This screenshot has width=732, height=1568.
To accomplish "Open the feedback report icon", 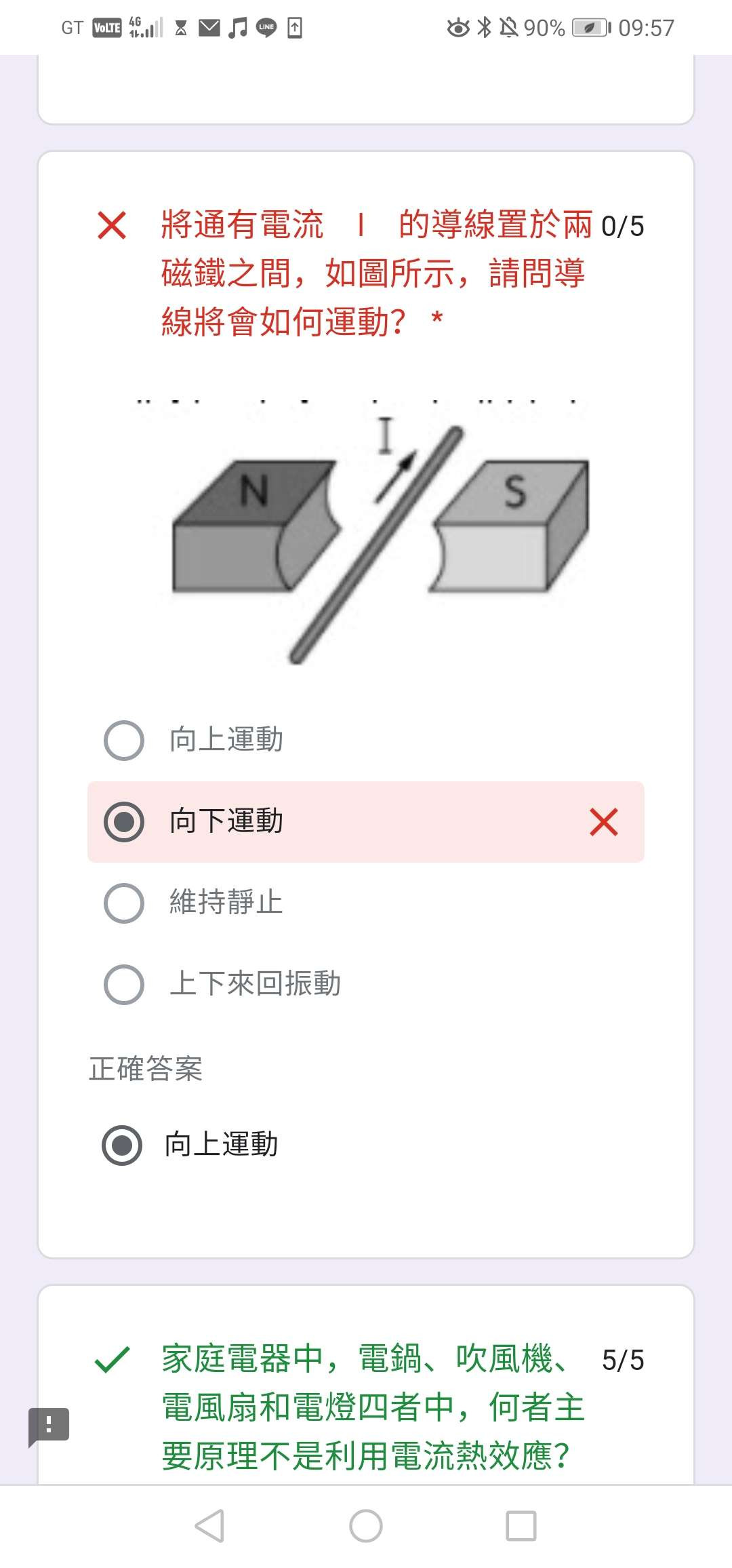I will point(49,1426).
